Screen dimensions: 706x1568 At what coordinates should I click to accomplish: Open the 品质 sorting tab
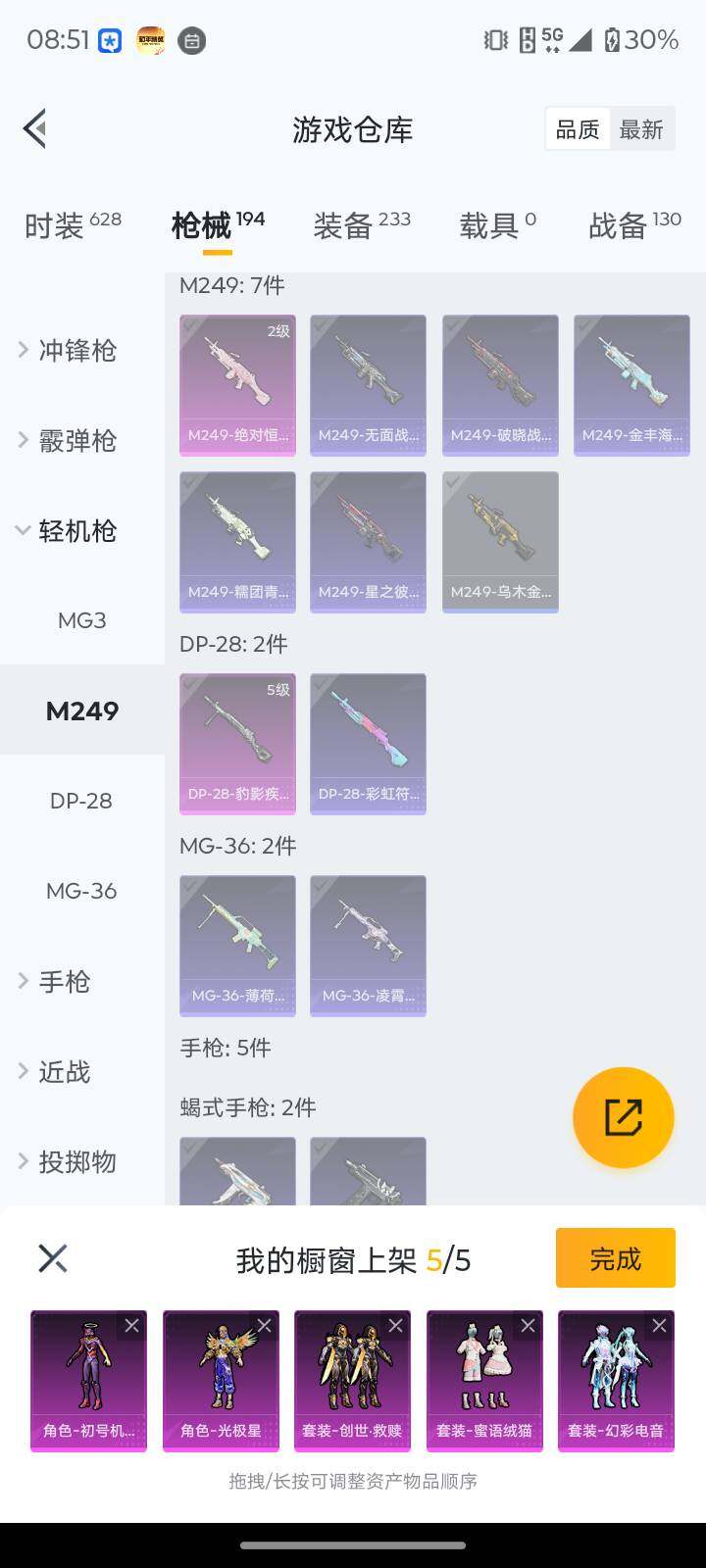[x=578, y=128]
